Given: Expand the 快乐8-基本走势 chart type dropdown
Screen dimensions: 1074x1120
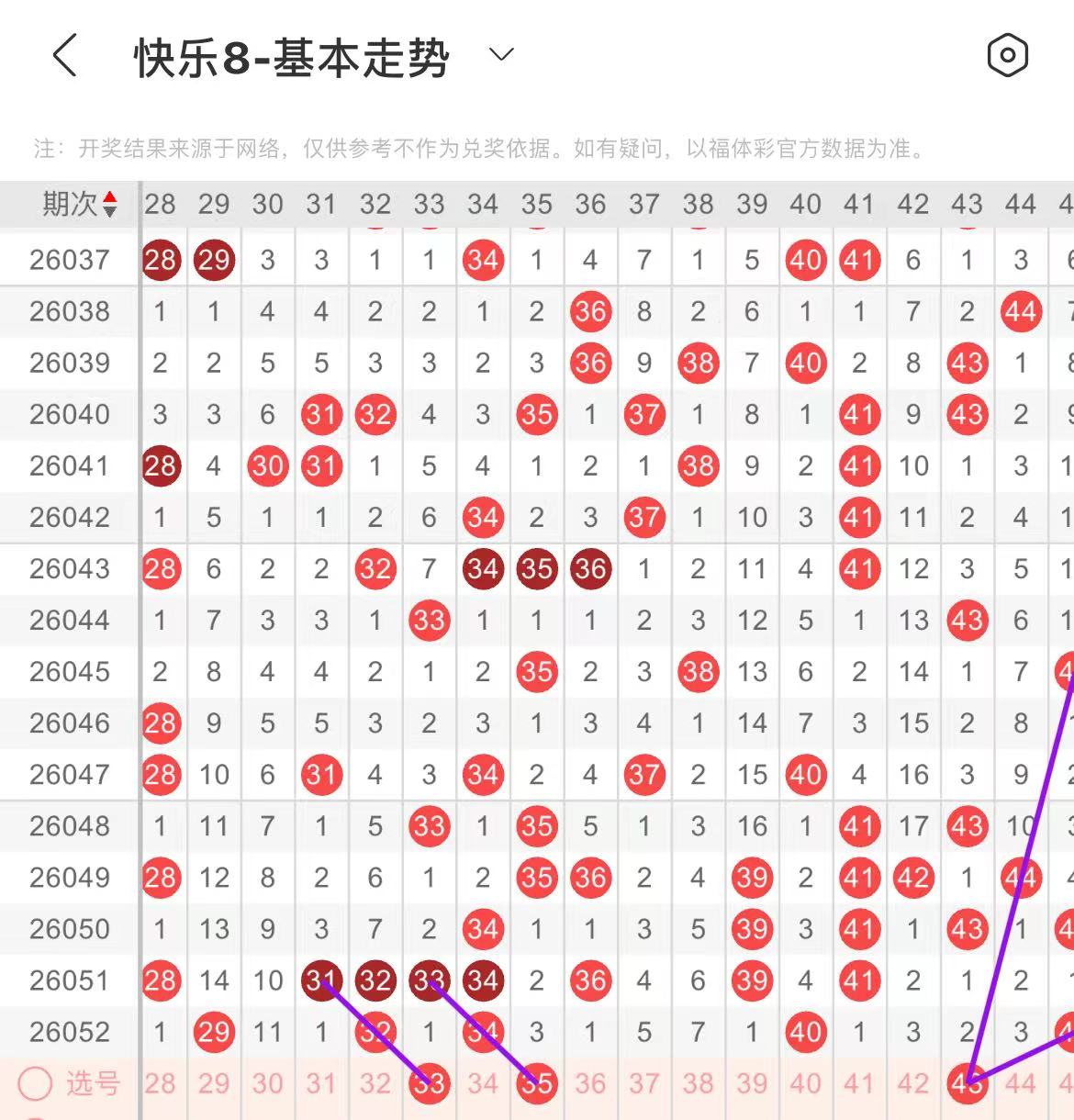Looking at the screenshot, I should coord(501,55).
